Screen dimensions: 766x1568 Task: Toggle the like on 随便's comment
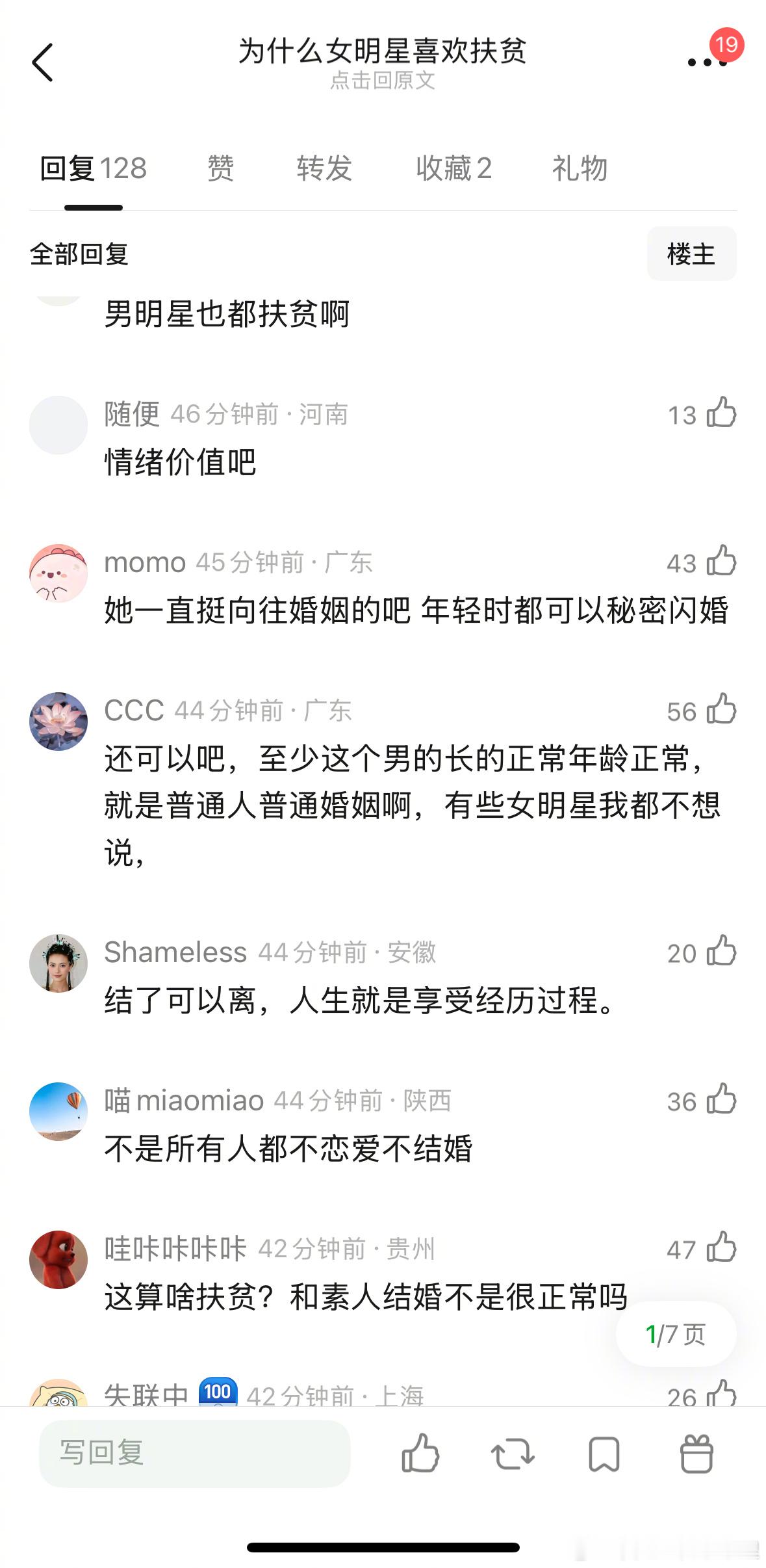coord(721,415)
